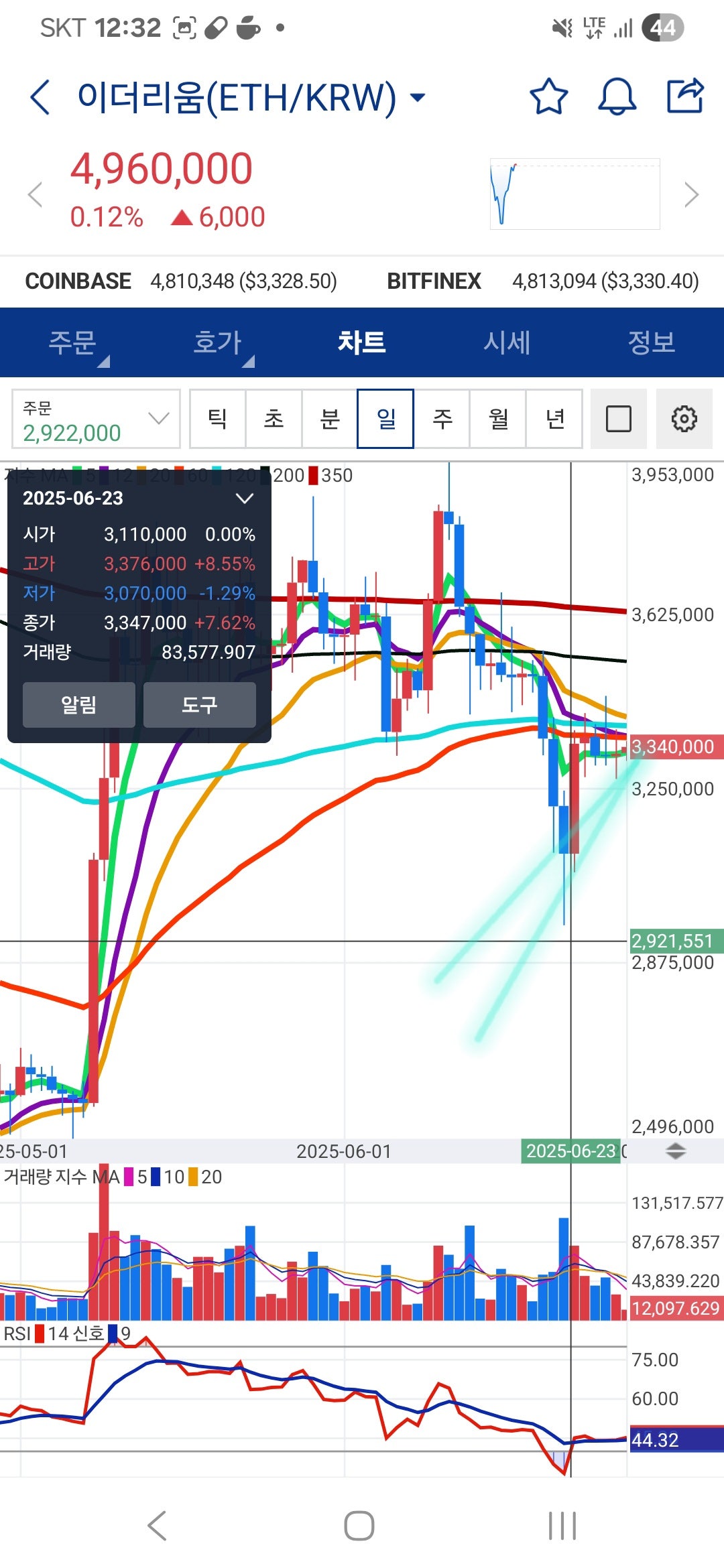The image size is (724, 1568).
Task: Open the price alert bell
Action: pos(616,97)
